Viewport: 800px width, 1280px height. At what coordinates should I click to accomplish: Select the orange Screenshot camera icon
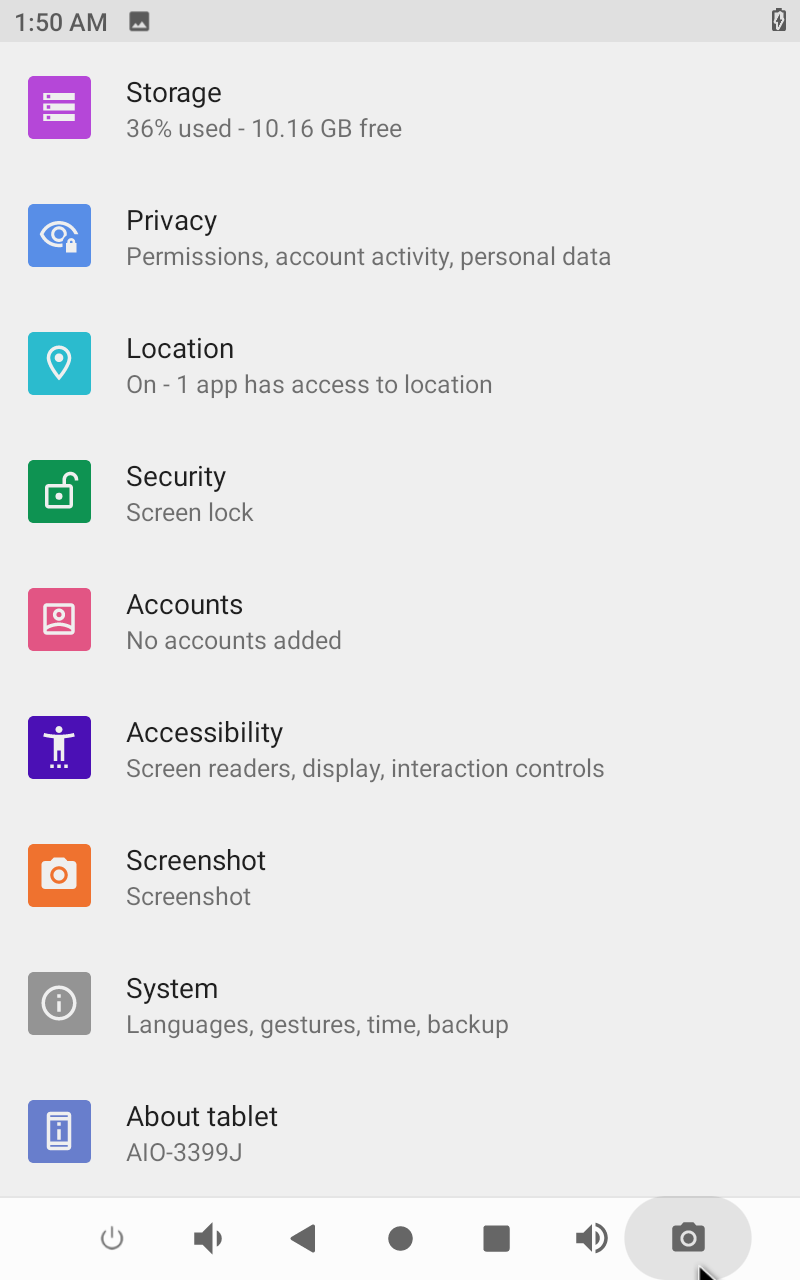point(59,875)
